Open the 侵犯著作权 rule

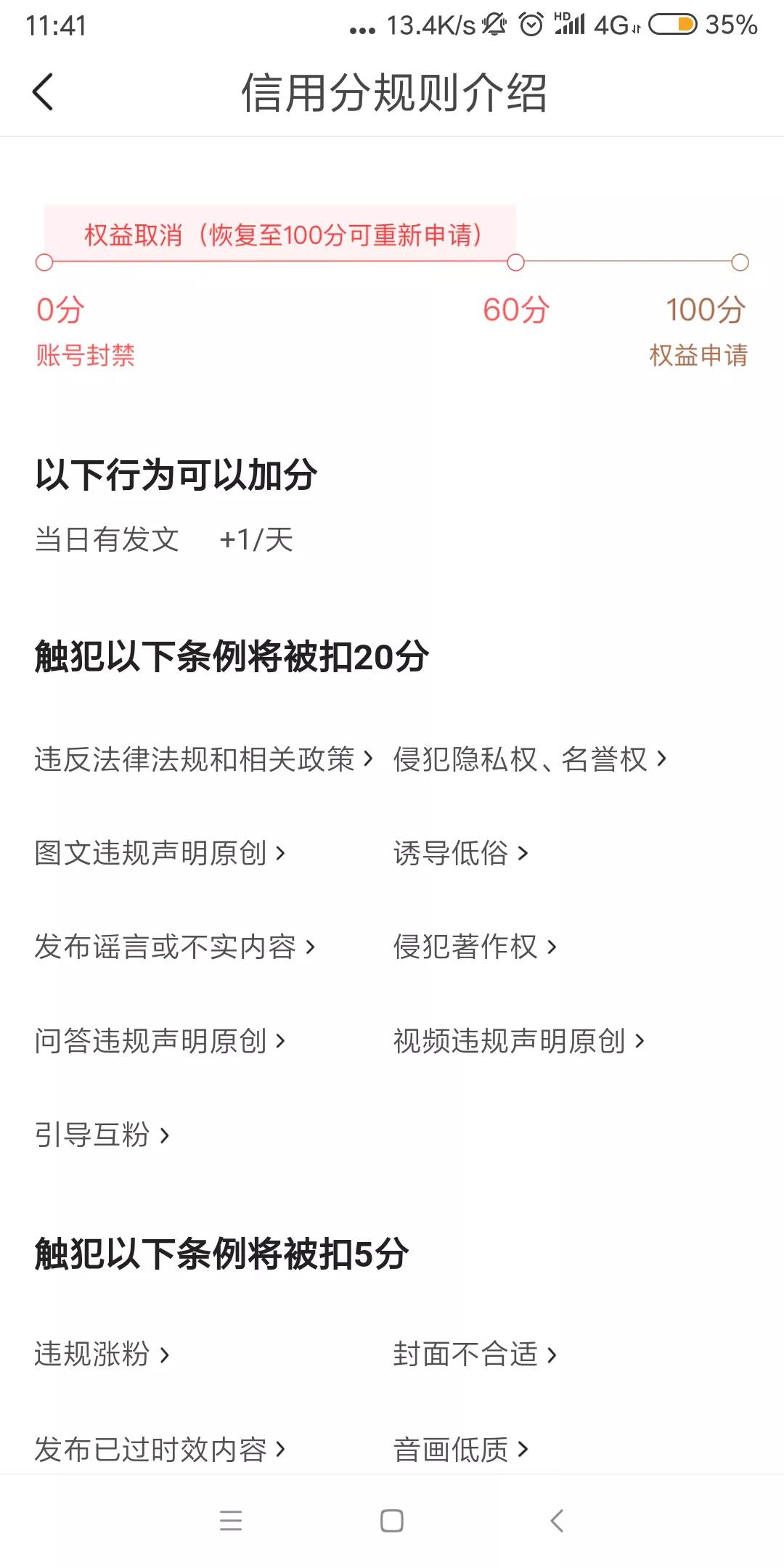coord(475,947)
